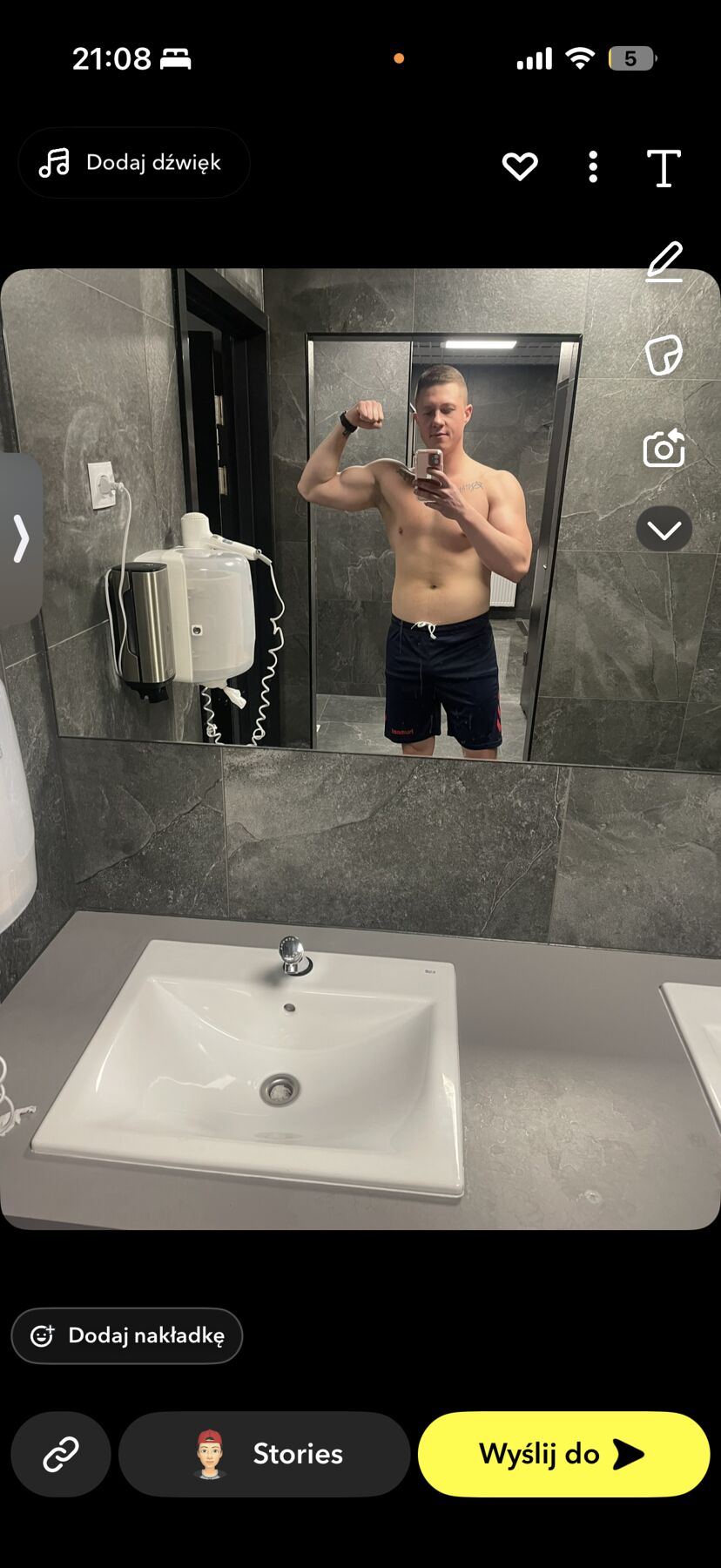
Task: Tap Dodaj dźwięk to add music
Action: coord(133,163)
